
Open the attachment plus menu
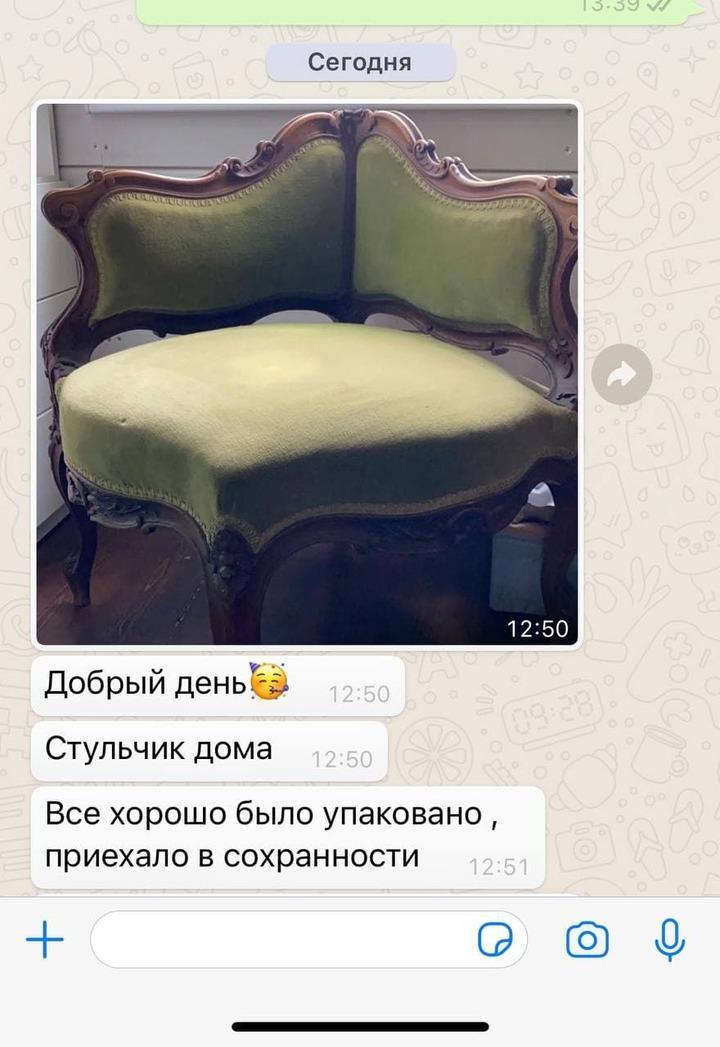click(x=44, y=939)
